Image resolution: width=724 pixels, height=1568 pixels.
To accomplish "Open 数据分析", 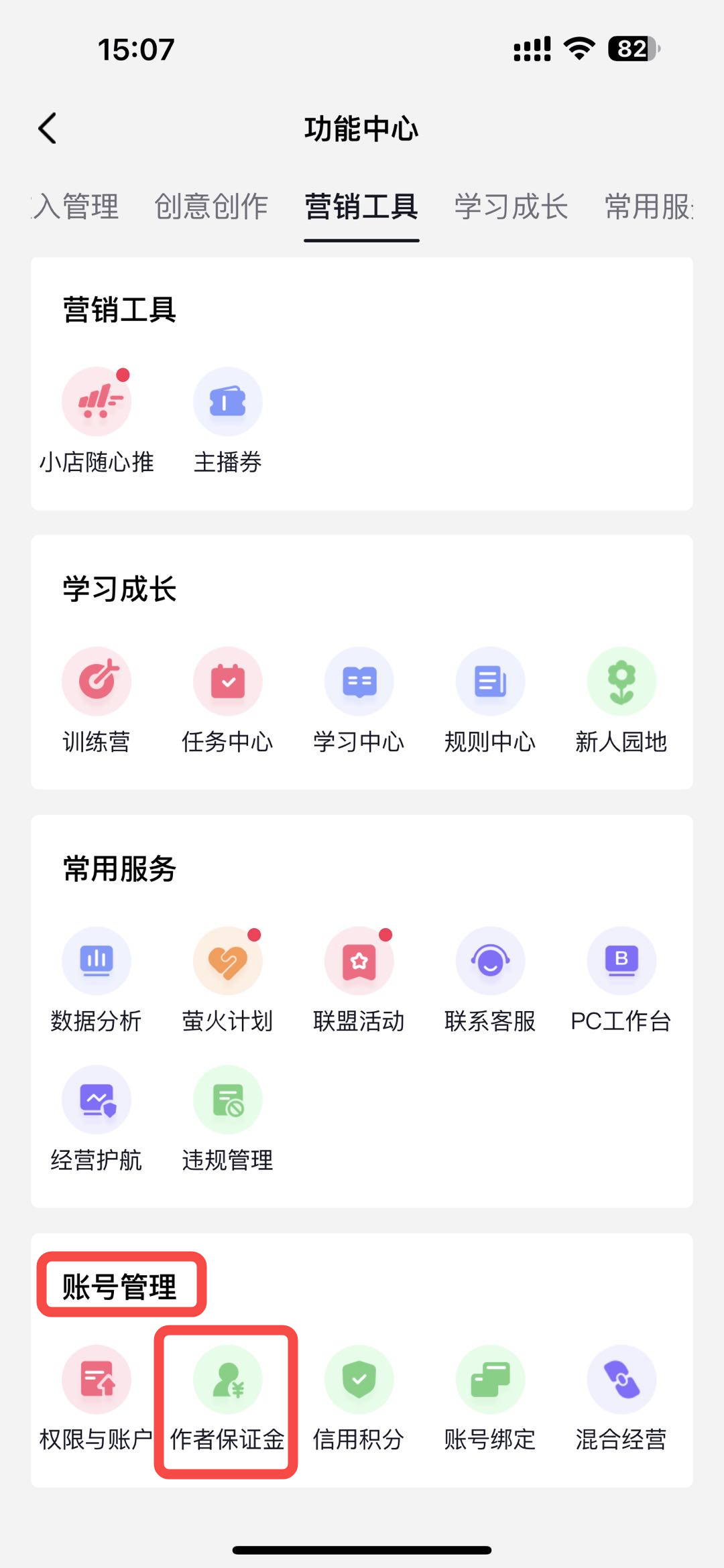I will (97, 980).
